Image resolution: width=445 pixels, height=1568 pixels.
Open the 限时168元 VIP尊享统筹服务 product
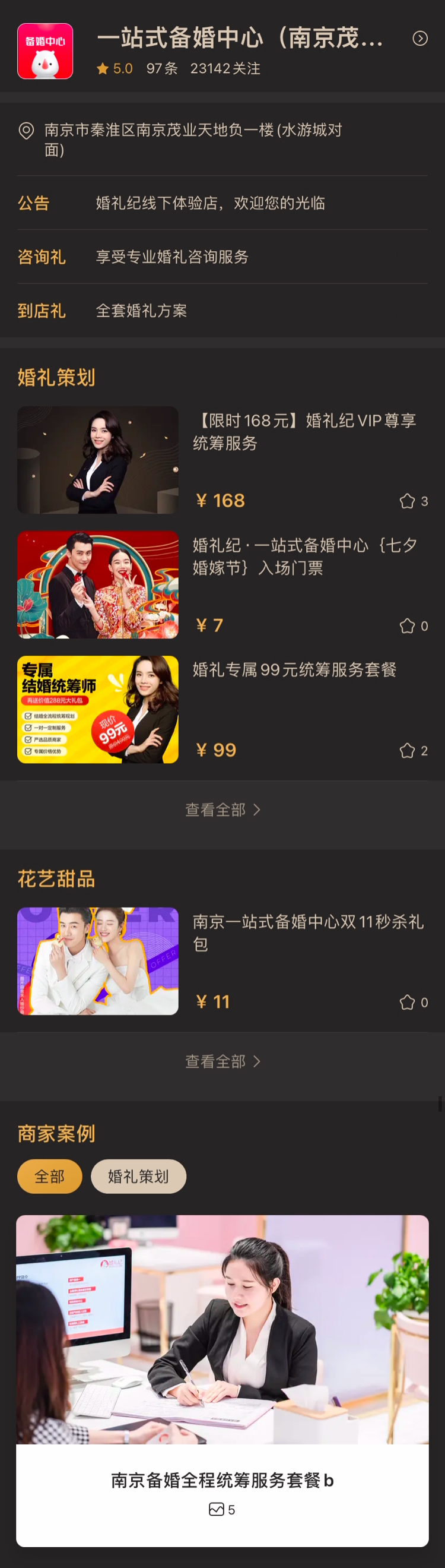[304, 432]
